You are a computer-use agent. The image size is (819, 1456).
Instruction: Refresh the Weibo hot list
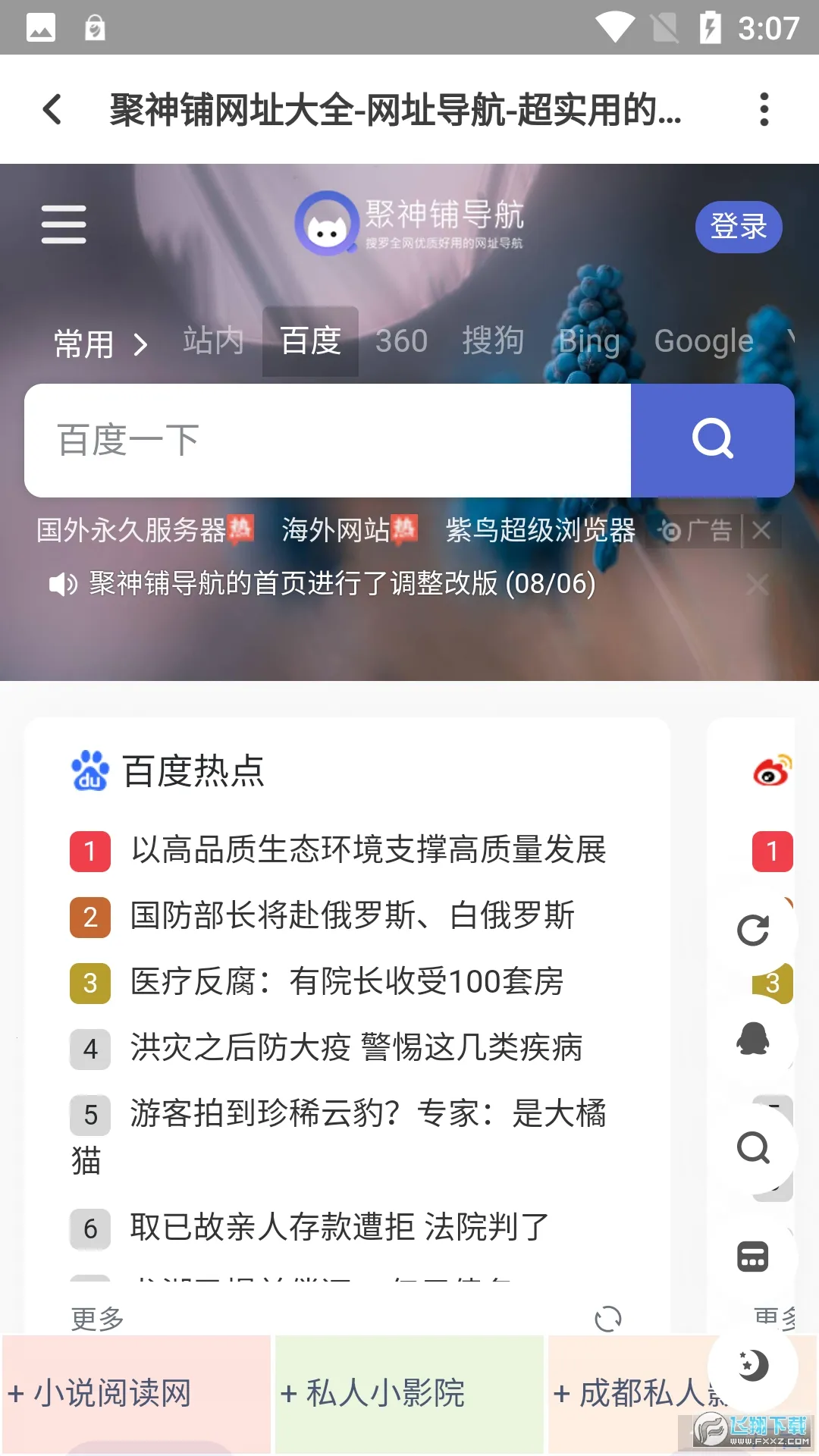[x=752, y=931]
